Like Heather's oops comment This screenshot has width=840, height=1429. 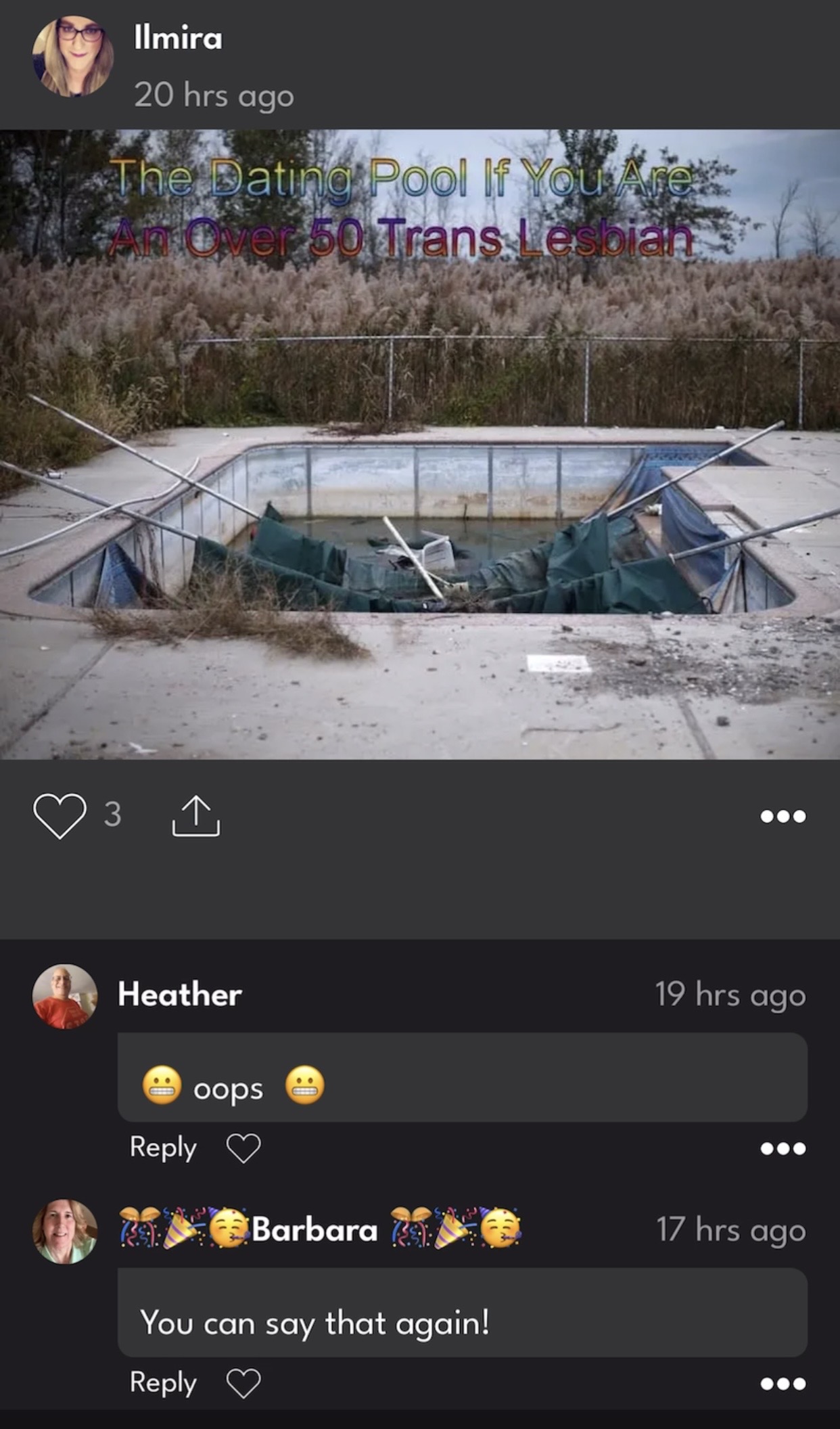pyautogui.click(x=243, y=1148)
